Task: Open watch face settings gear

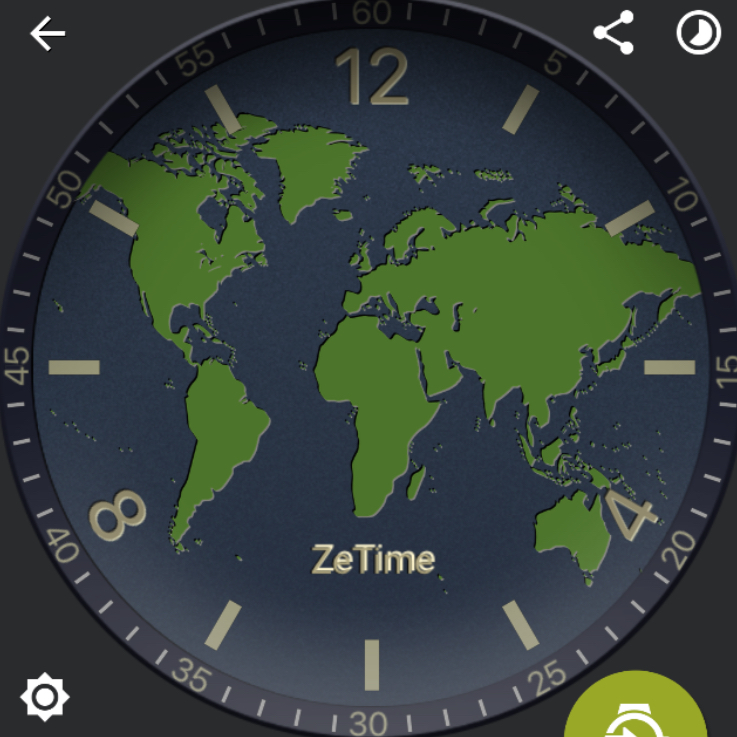Action: click(x=45, y=696)
